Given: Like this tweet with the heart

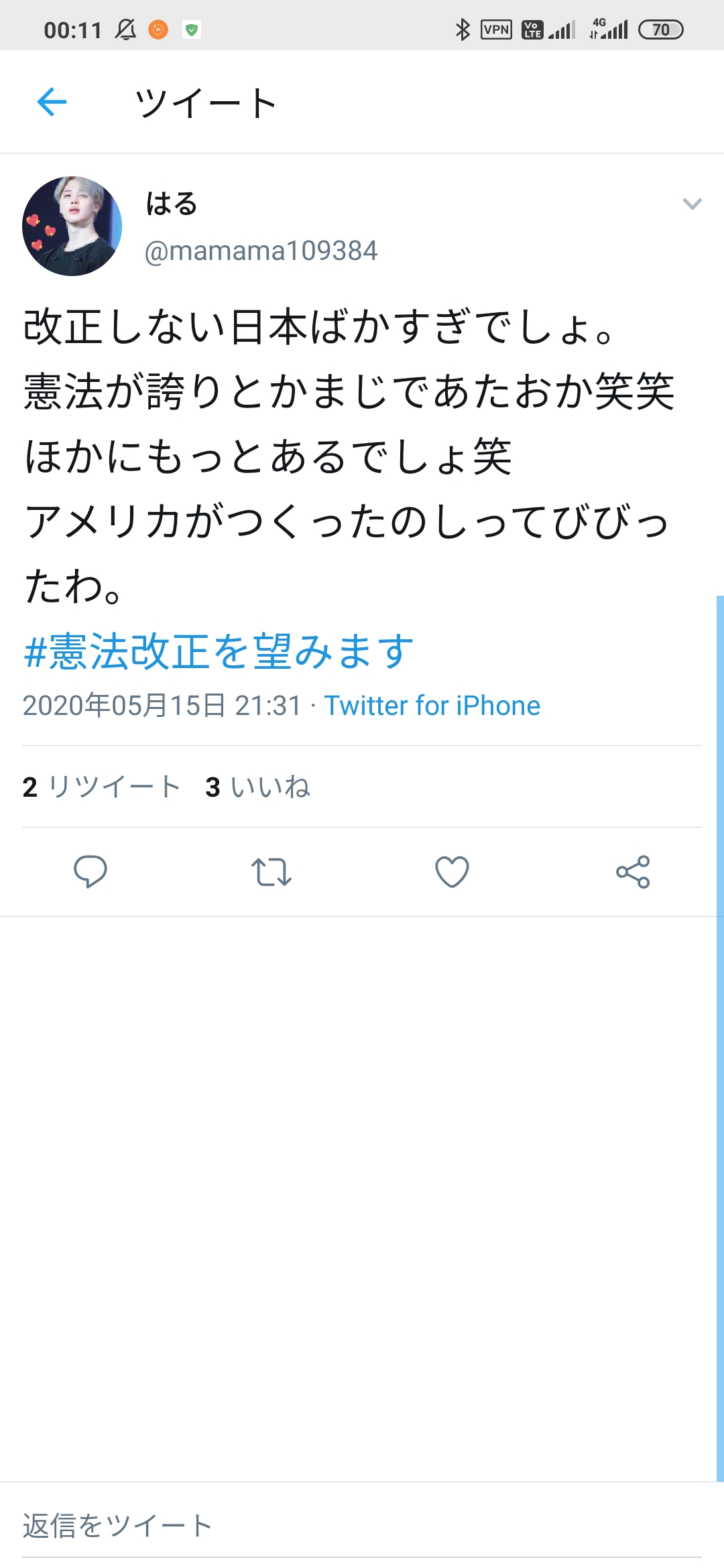Looking at the screenshot, I should click(452, 872).
